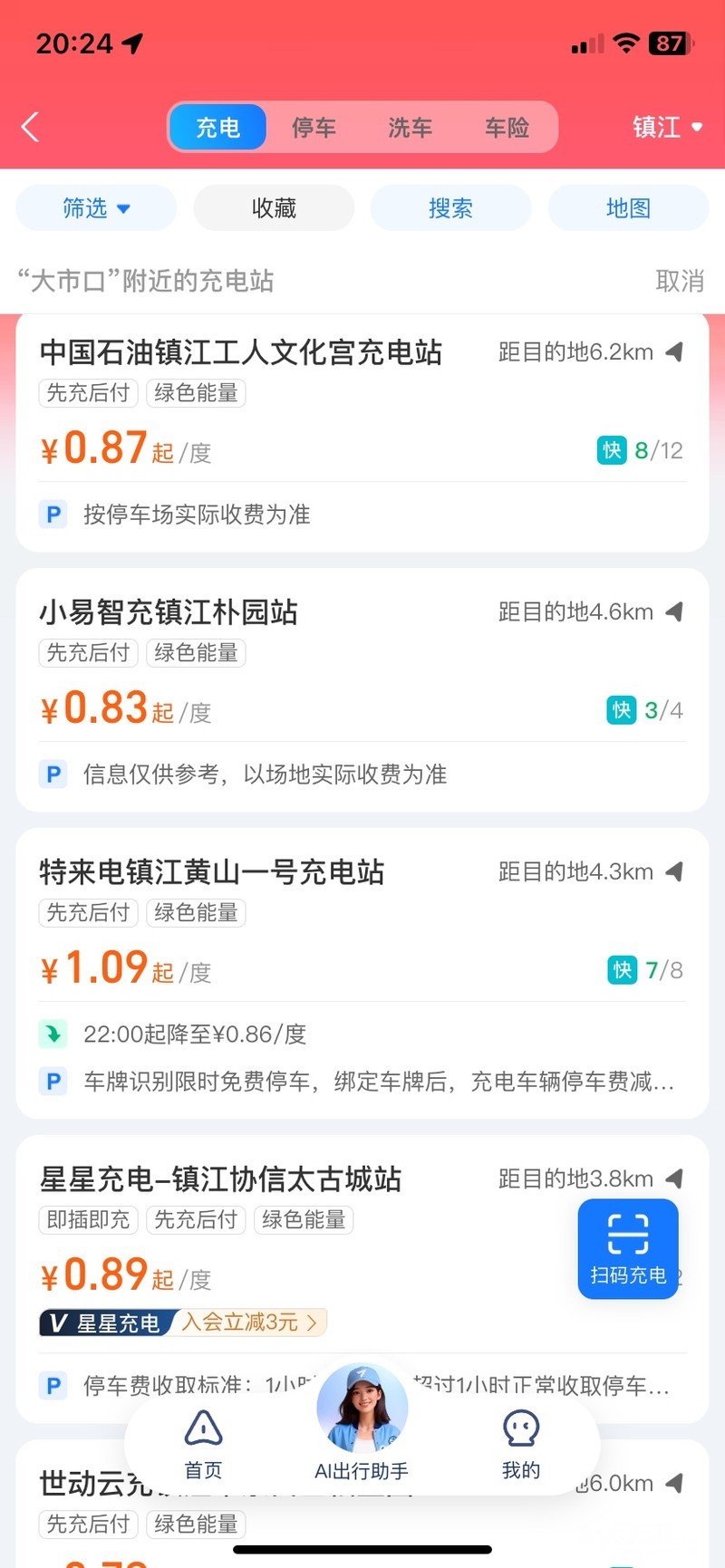Go back using the top-left arrow
The width and height of the screenshot is (725, 1568).
(31, 127)
